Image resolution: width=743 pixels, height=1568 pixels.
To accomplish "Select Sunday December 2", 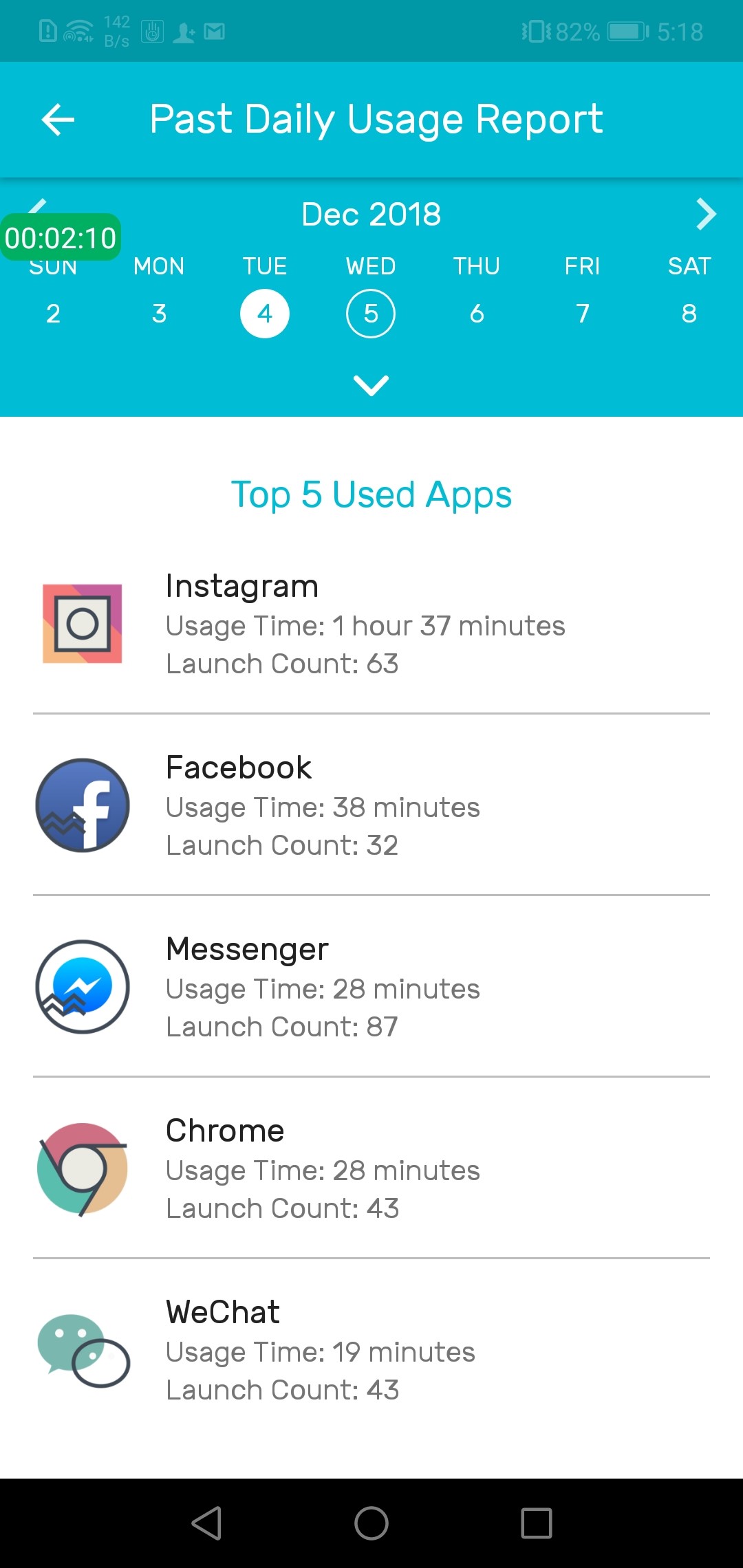I will pos(53,313).
